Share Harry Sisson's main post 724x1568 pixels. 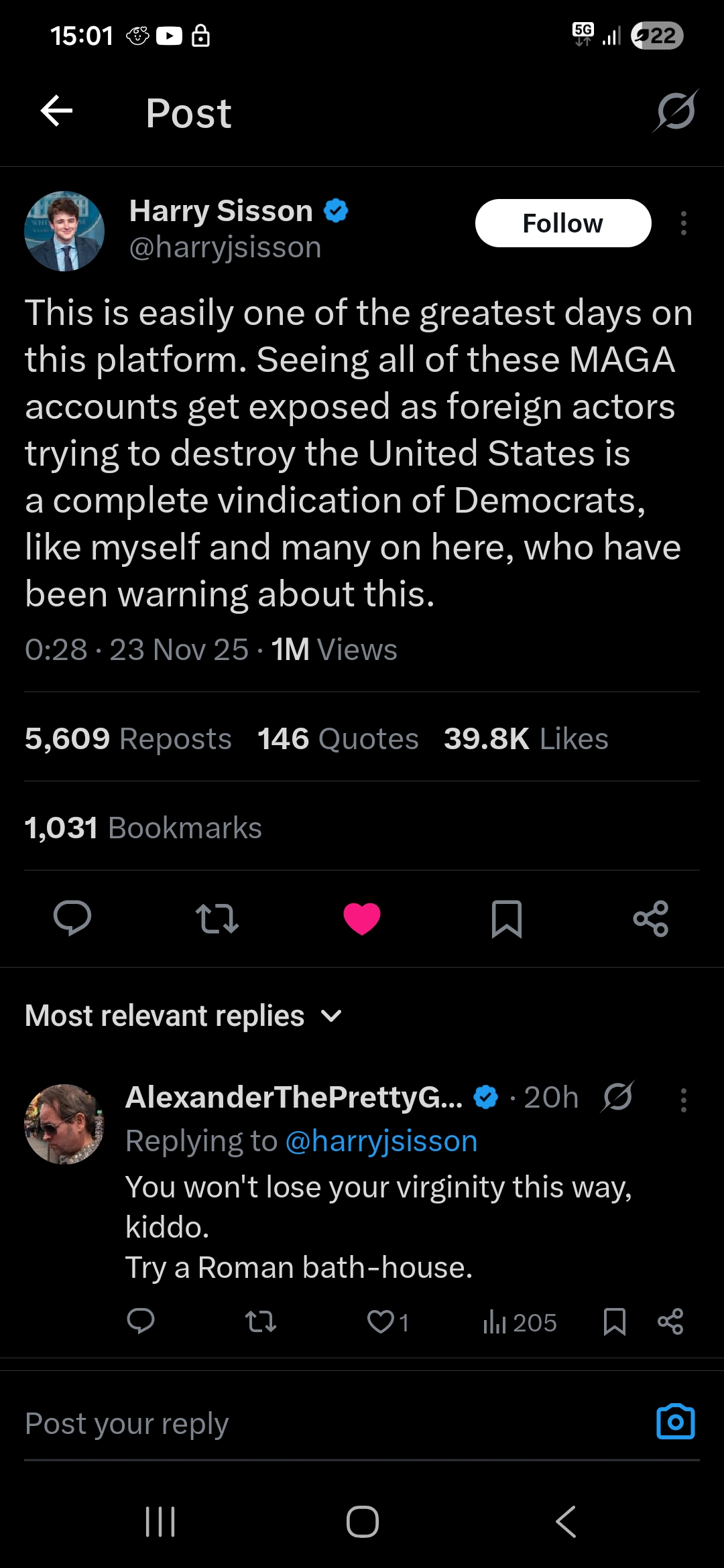click(x=651, y=919)
